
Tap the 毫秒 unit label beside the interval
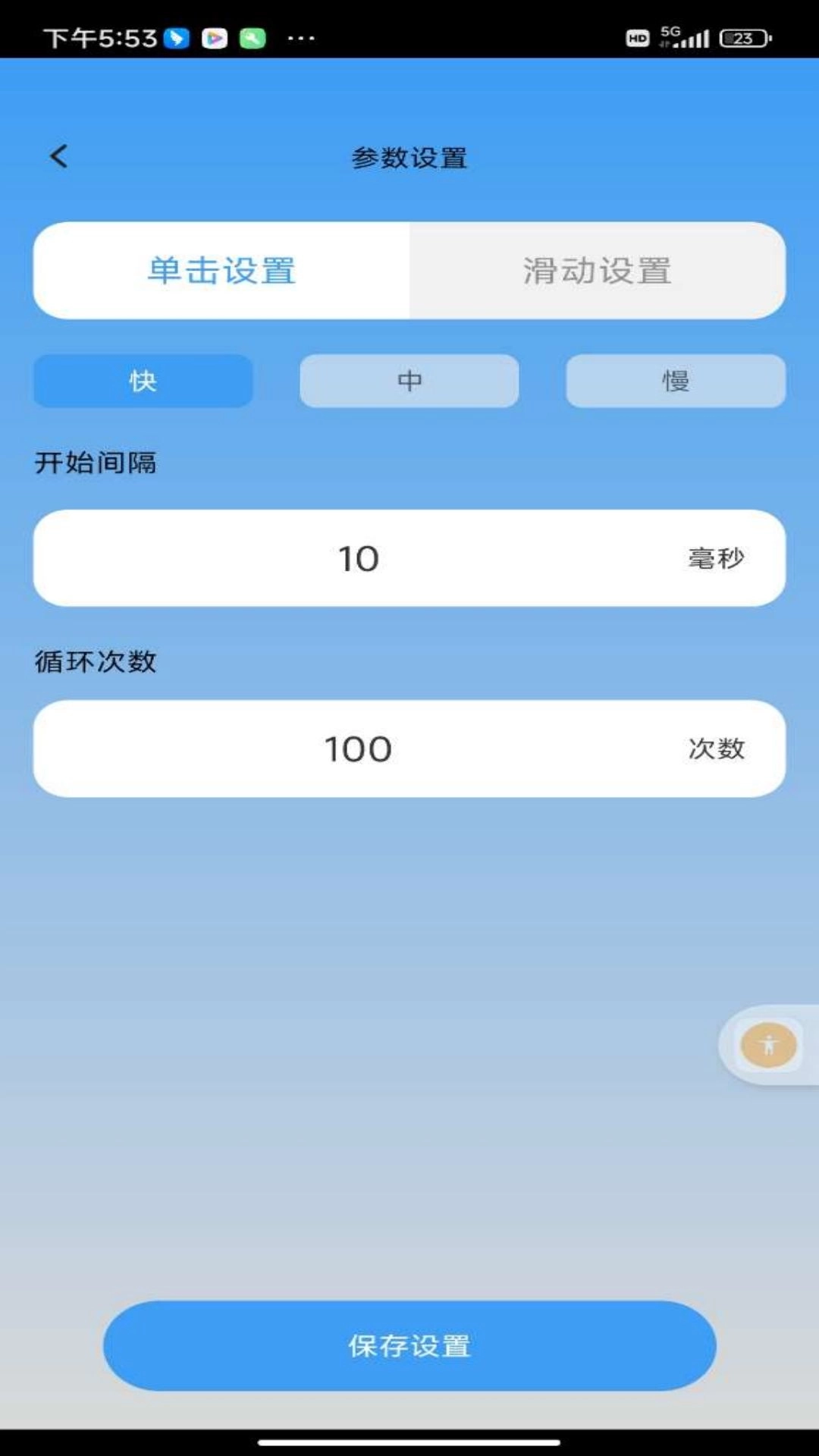[x=714, y=559]
